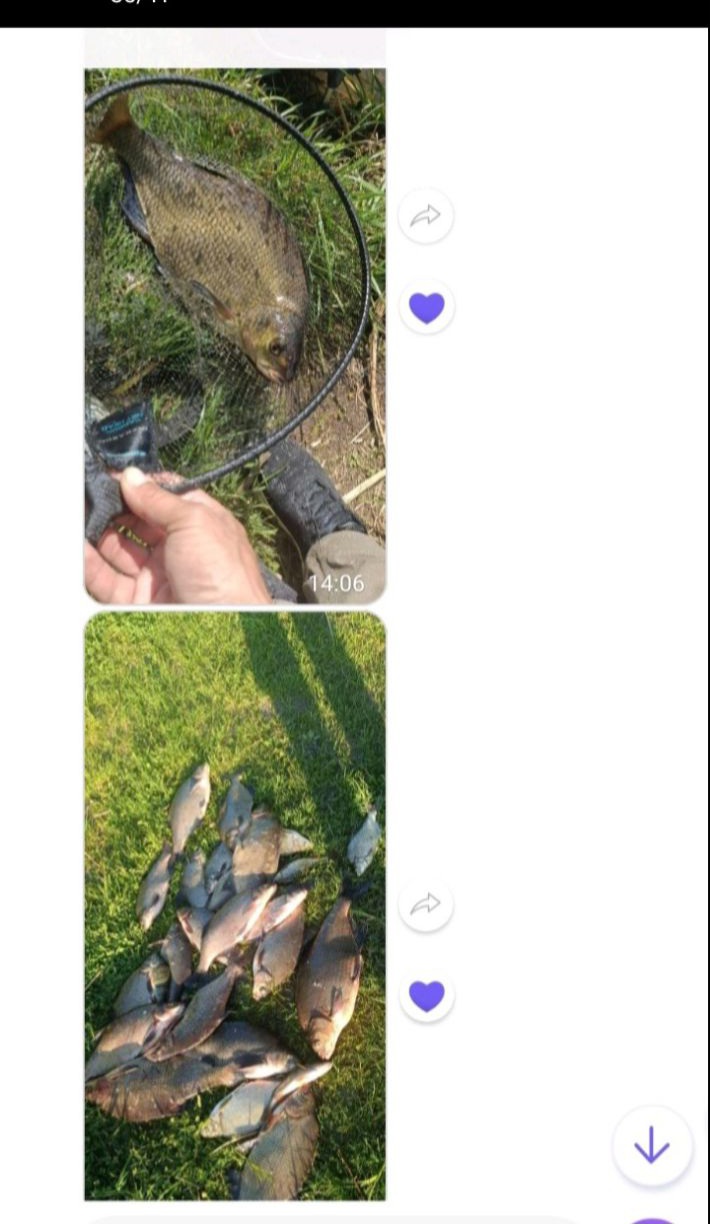Tap the heart beside the fish-in-net photo
Viewport: 710px width, 1224px height.
coord(427,307)
